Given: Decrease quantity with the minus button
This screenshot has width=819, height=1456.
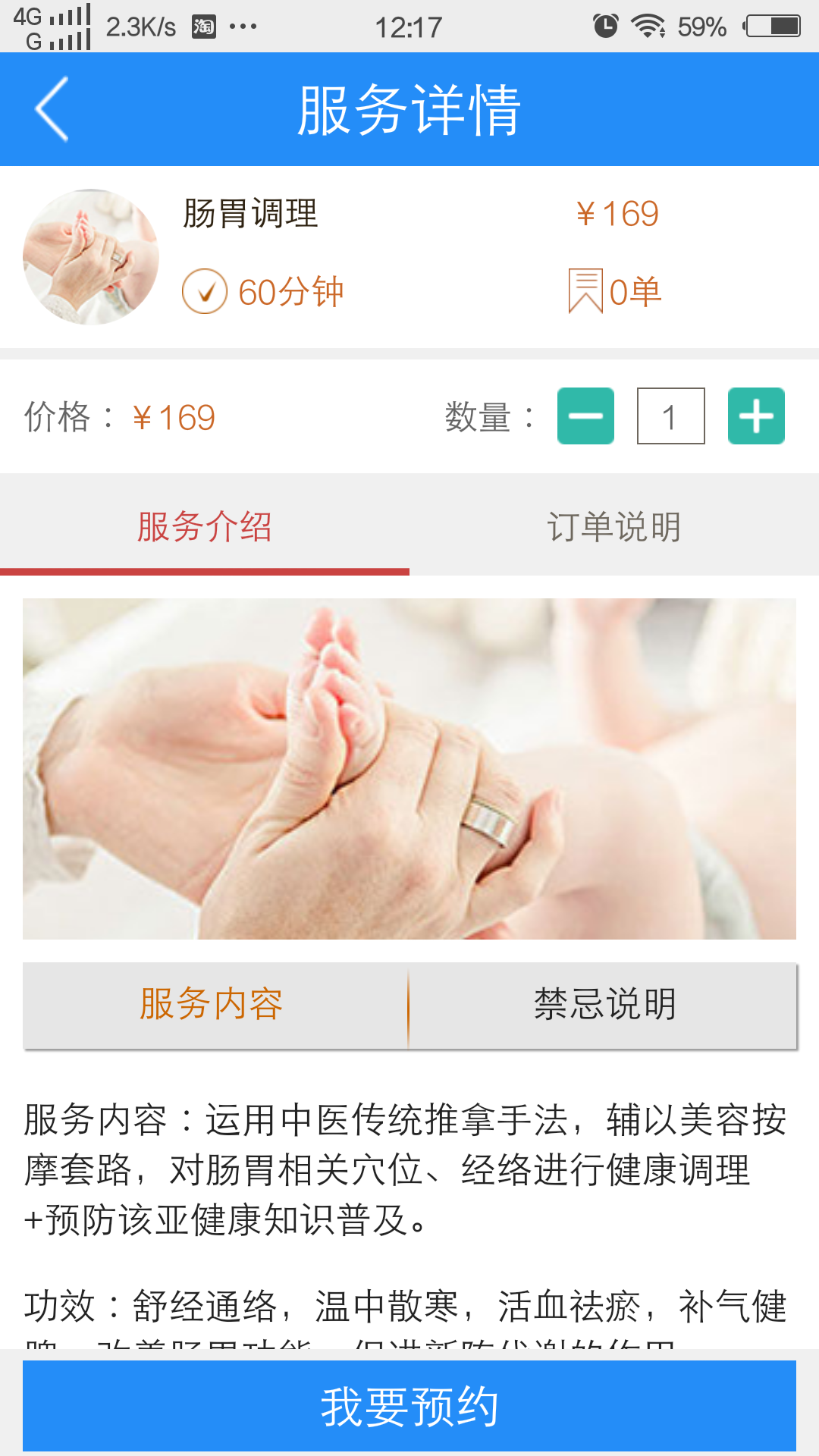Looking at the screenshot, I should click(x=585, y=416).
